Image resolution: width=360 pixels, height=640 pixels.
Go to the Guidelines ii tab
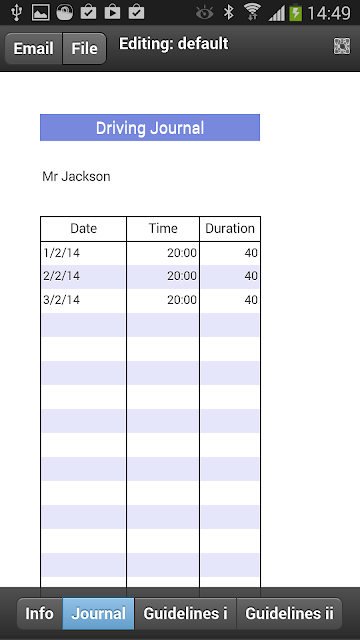tap(289, 613)
